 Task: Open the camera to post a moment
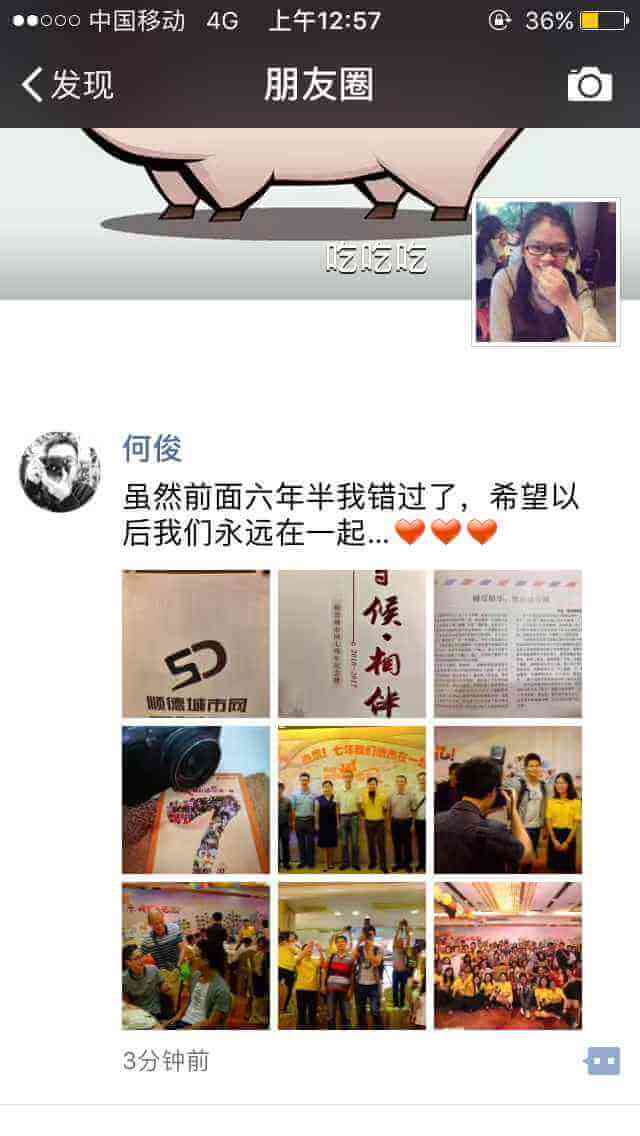click(x=589, y=85)
